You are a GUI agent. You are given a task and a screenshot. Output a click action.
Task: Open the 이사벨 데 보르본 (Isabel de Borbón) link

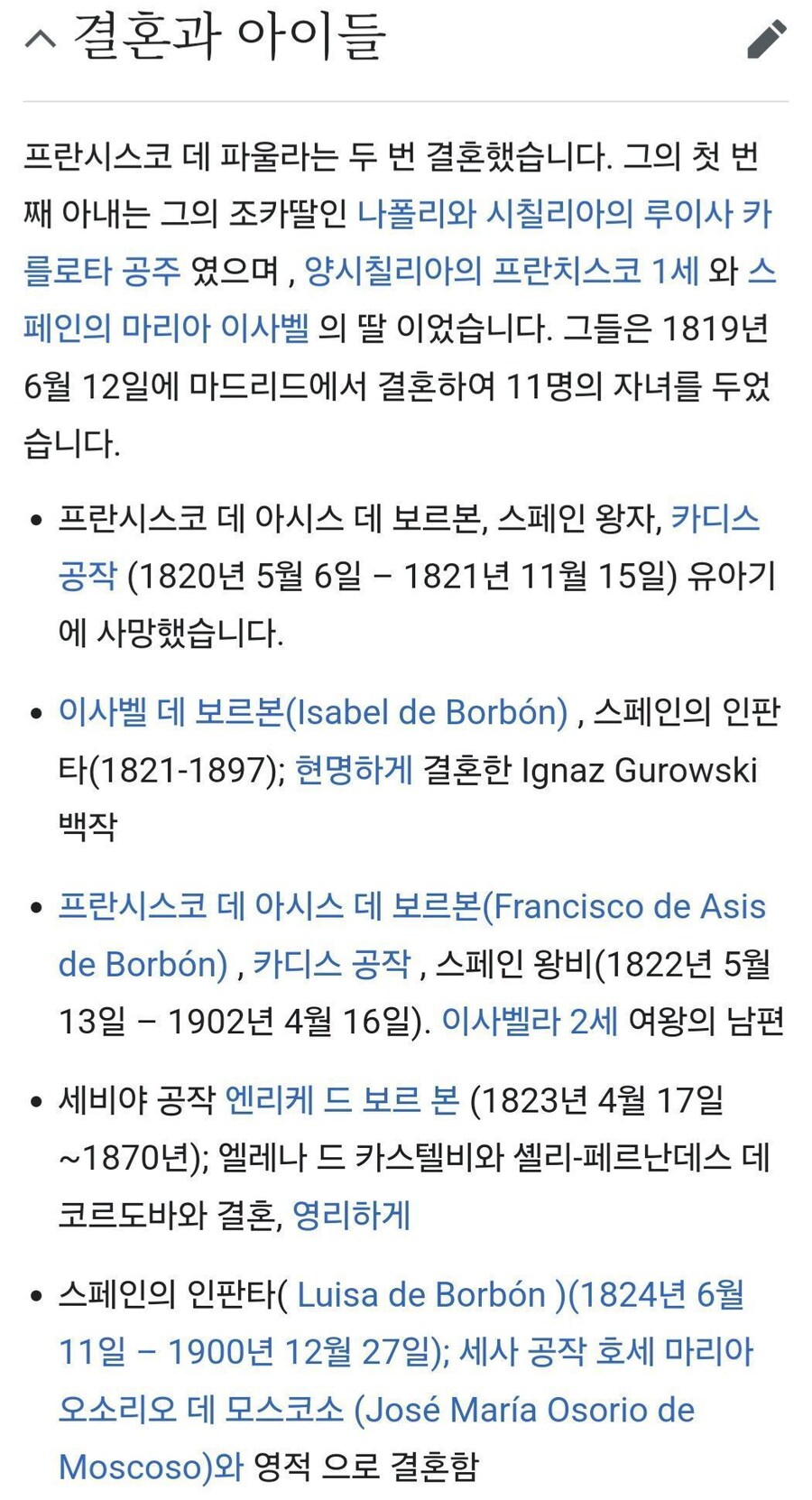pos(312,713)
